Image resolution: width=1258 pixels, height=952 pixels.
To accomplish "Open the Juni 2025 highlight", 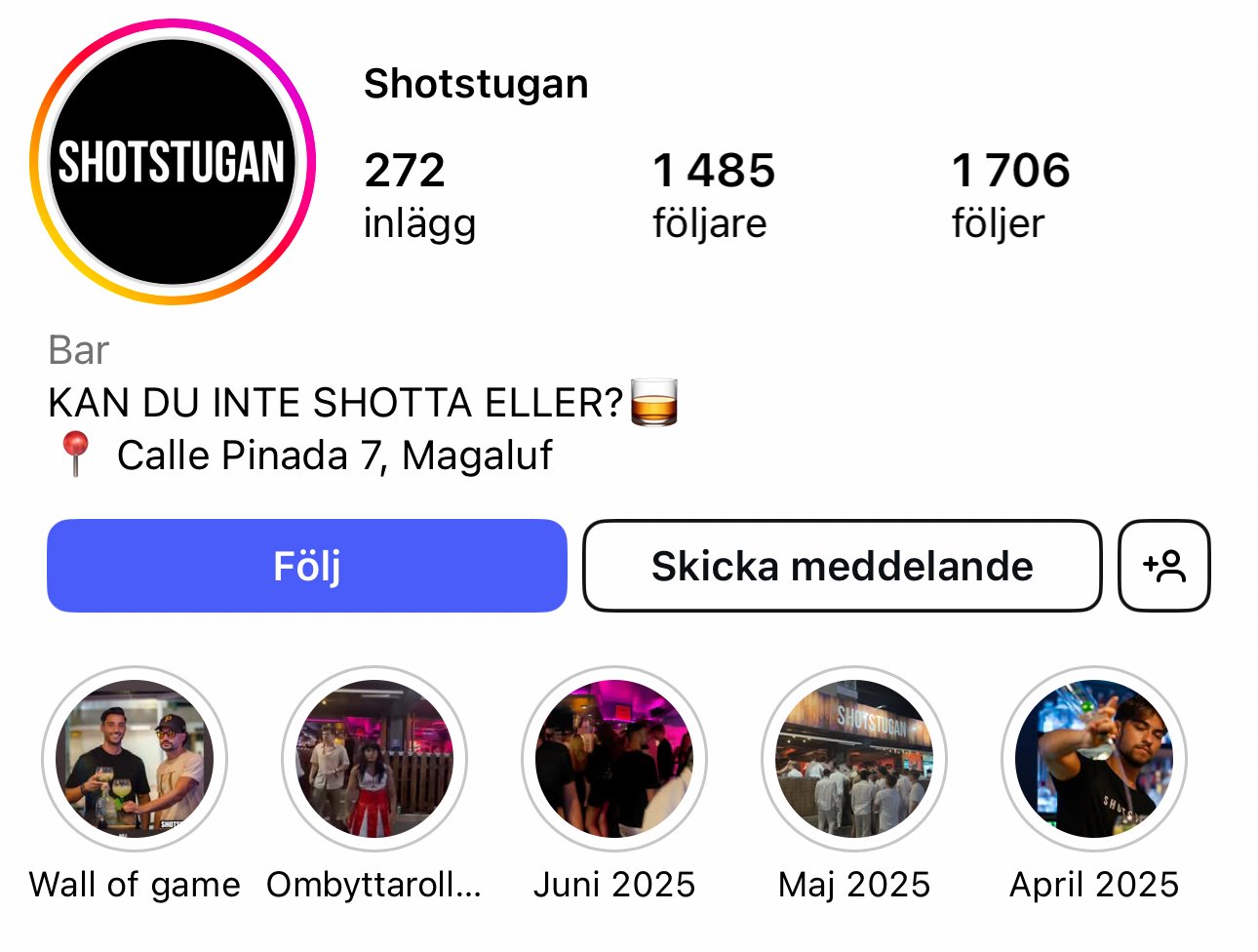I will pyautogui.click(x=614, y=759).
